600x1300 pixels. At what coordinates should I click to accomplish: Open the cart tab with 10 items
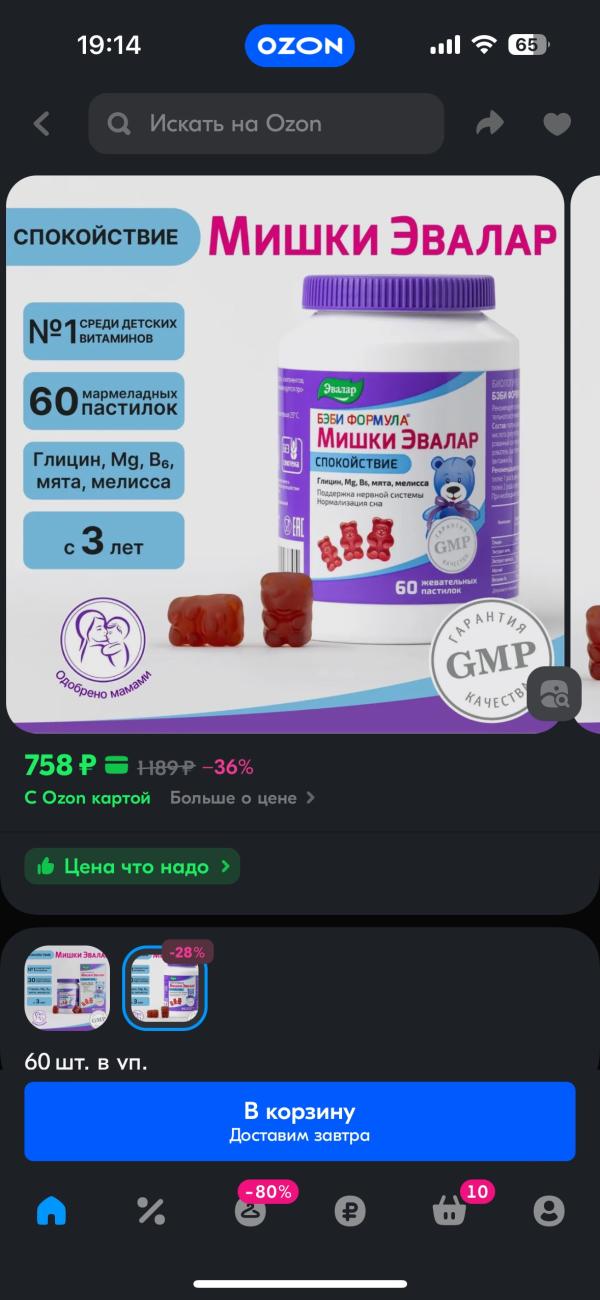[449, 1212]
